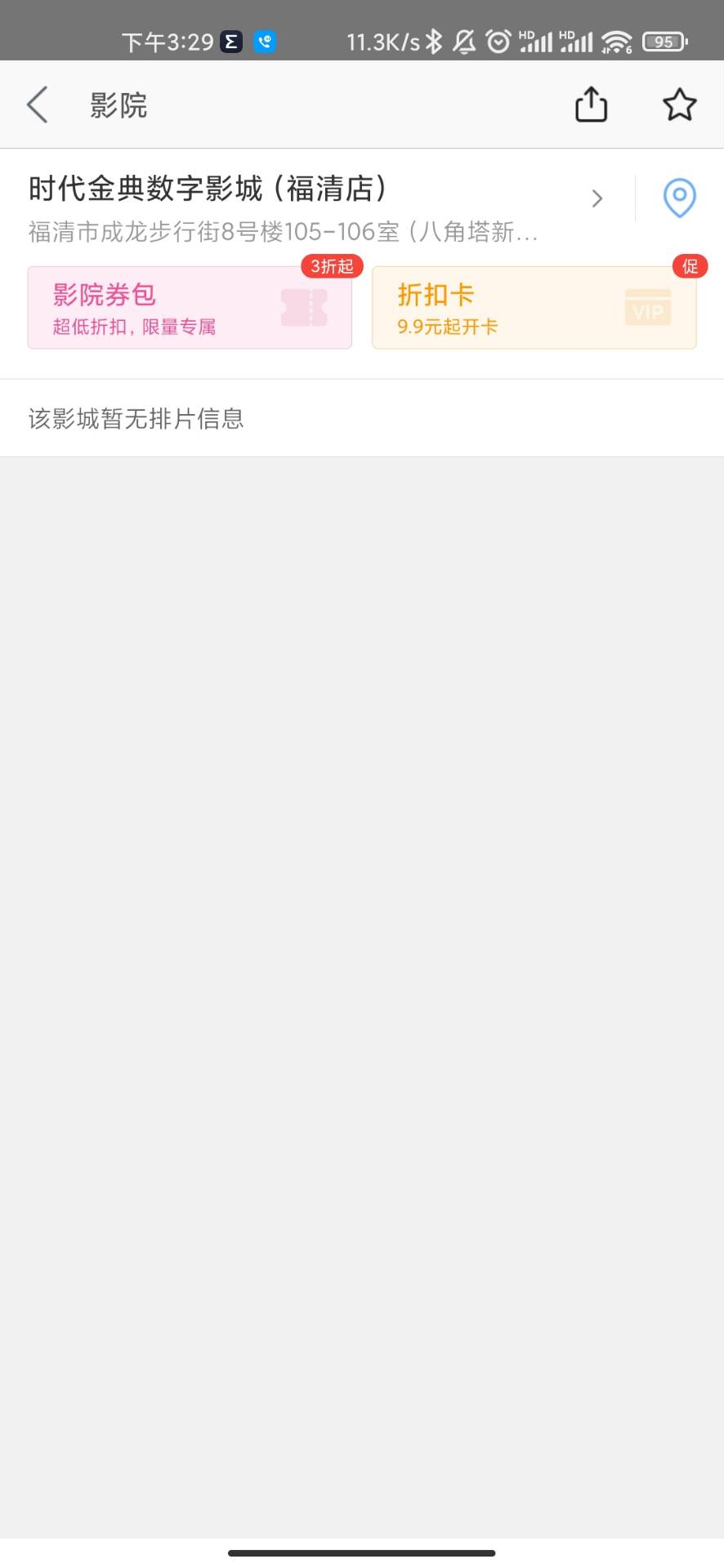Open the 影院券包 coupon card
The height and width of the screenshot is (1568, 724).
coord(190,308)
